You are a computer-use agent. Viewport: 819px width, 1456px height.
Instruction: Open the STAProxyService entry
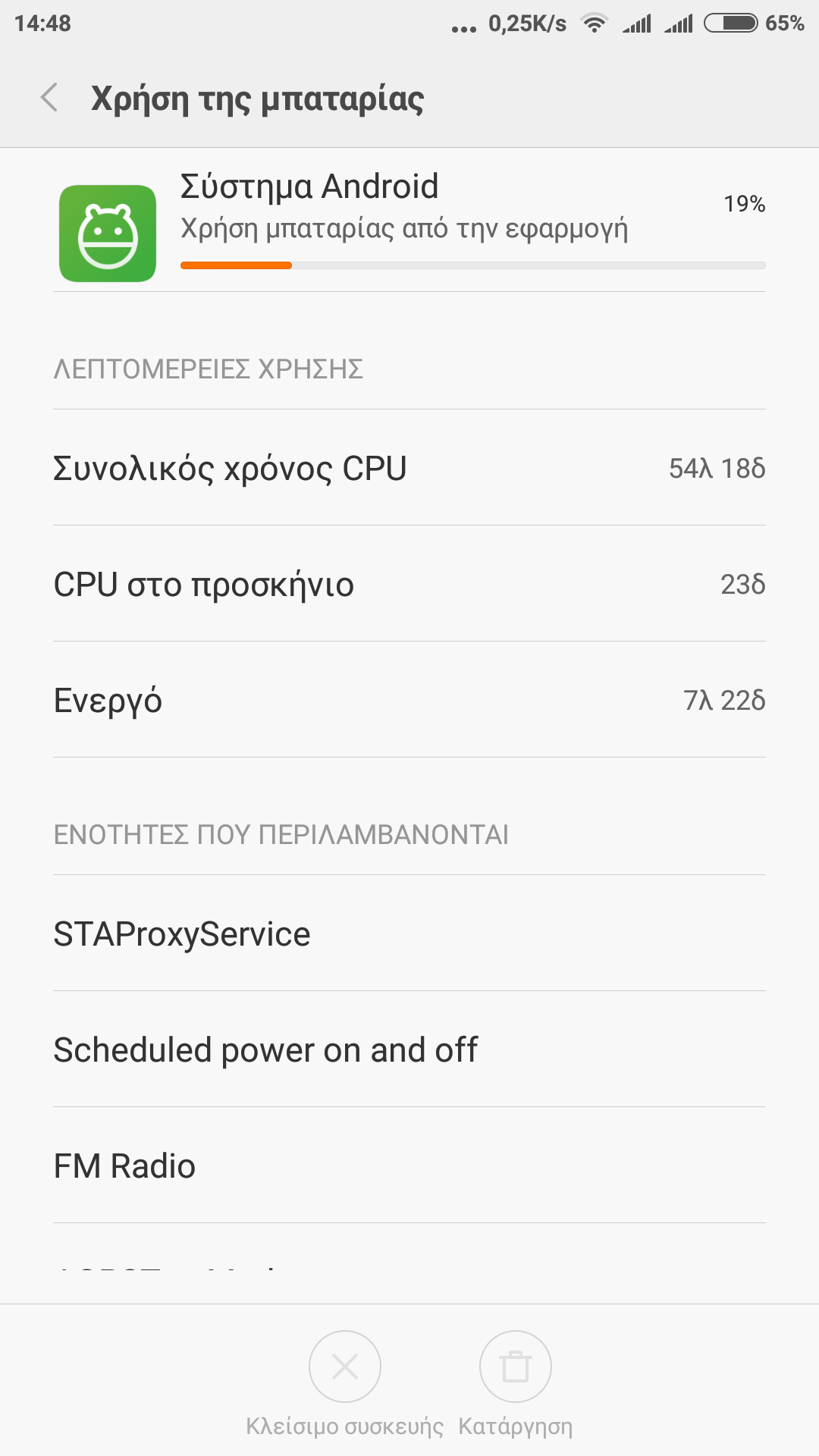point(409,934)
